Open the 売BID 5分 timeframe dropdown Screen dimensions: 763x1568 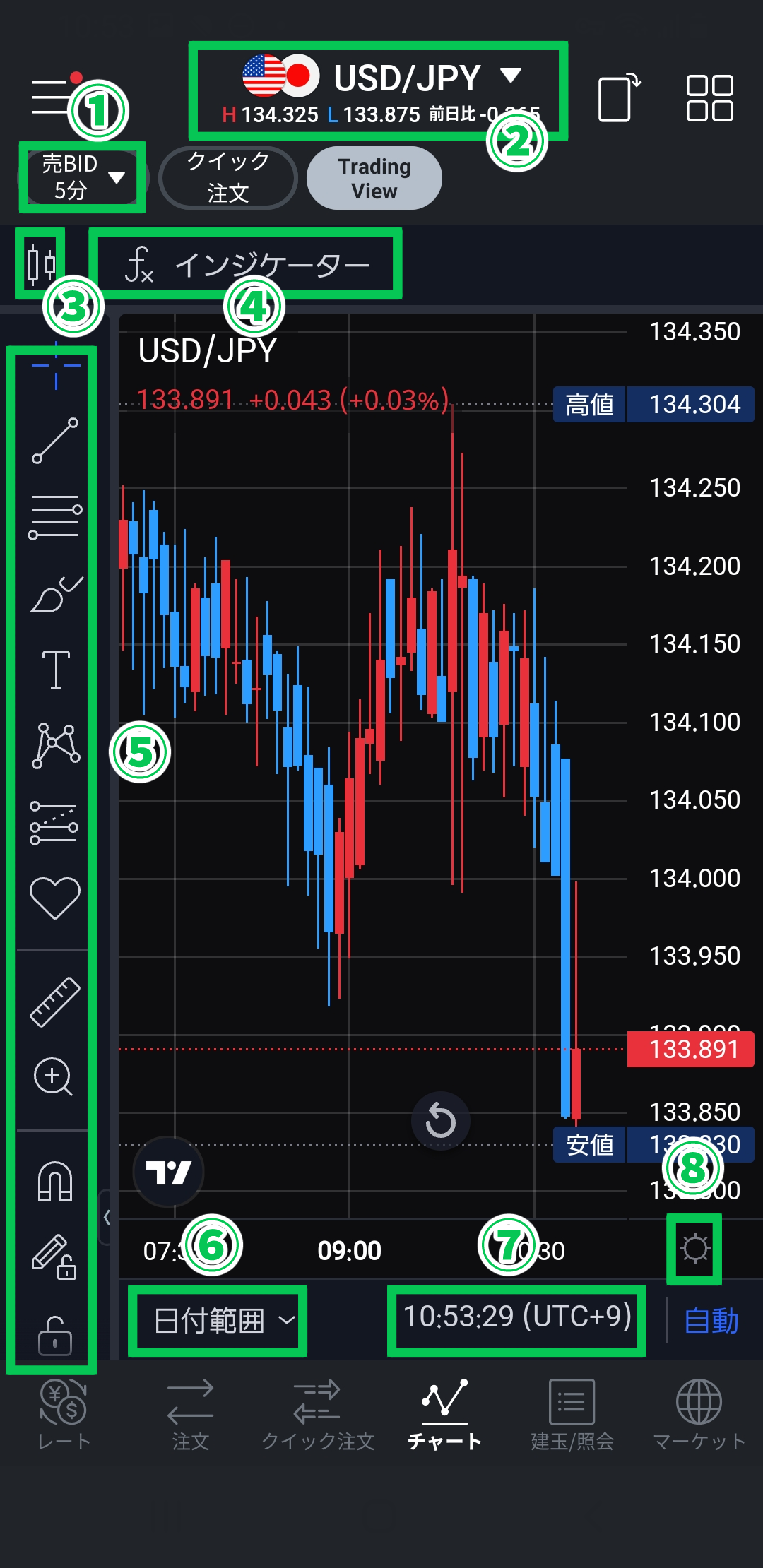[x=81, y=178]
